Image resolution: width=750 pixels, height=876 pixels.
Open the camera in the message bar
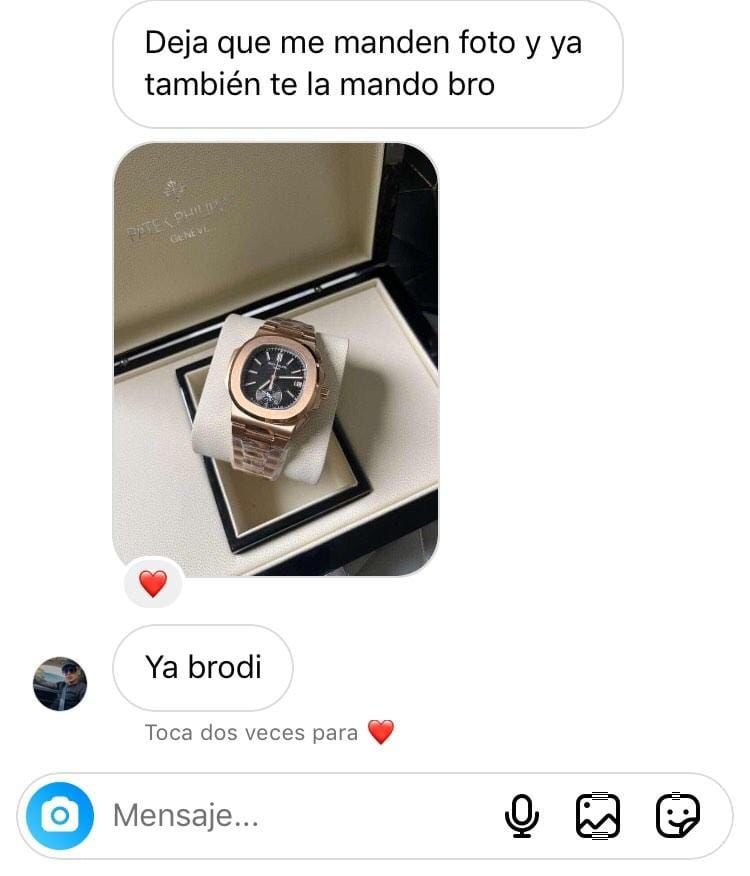(60, 816)
